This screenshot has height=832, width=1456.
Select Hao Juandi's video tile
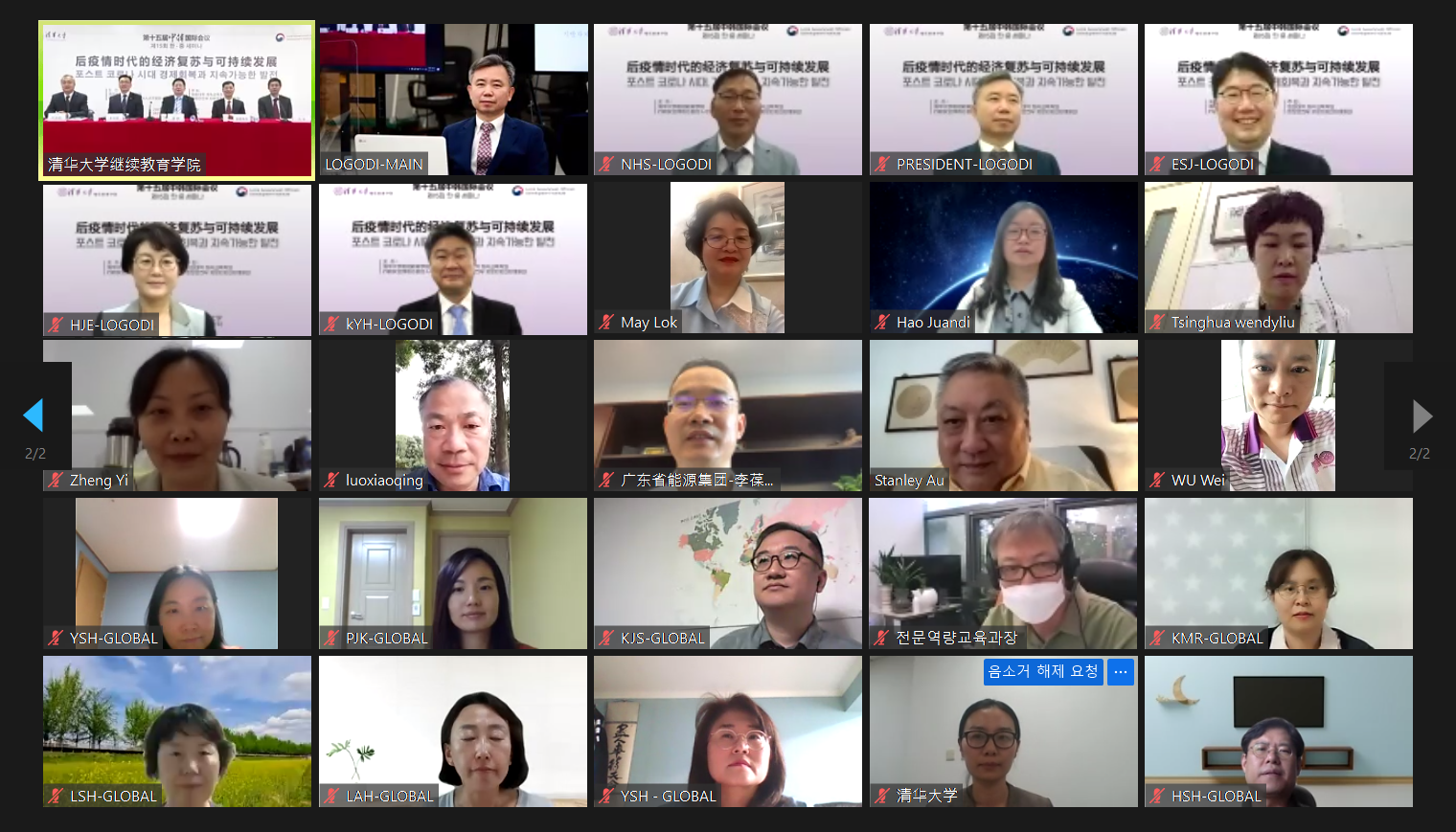1003,258
